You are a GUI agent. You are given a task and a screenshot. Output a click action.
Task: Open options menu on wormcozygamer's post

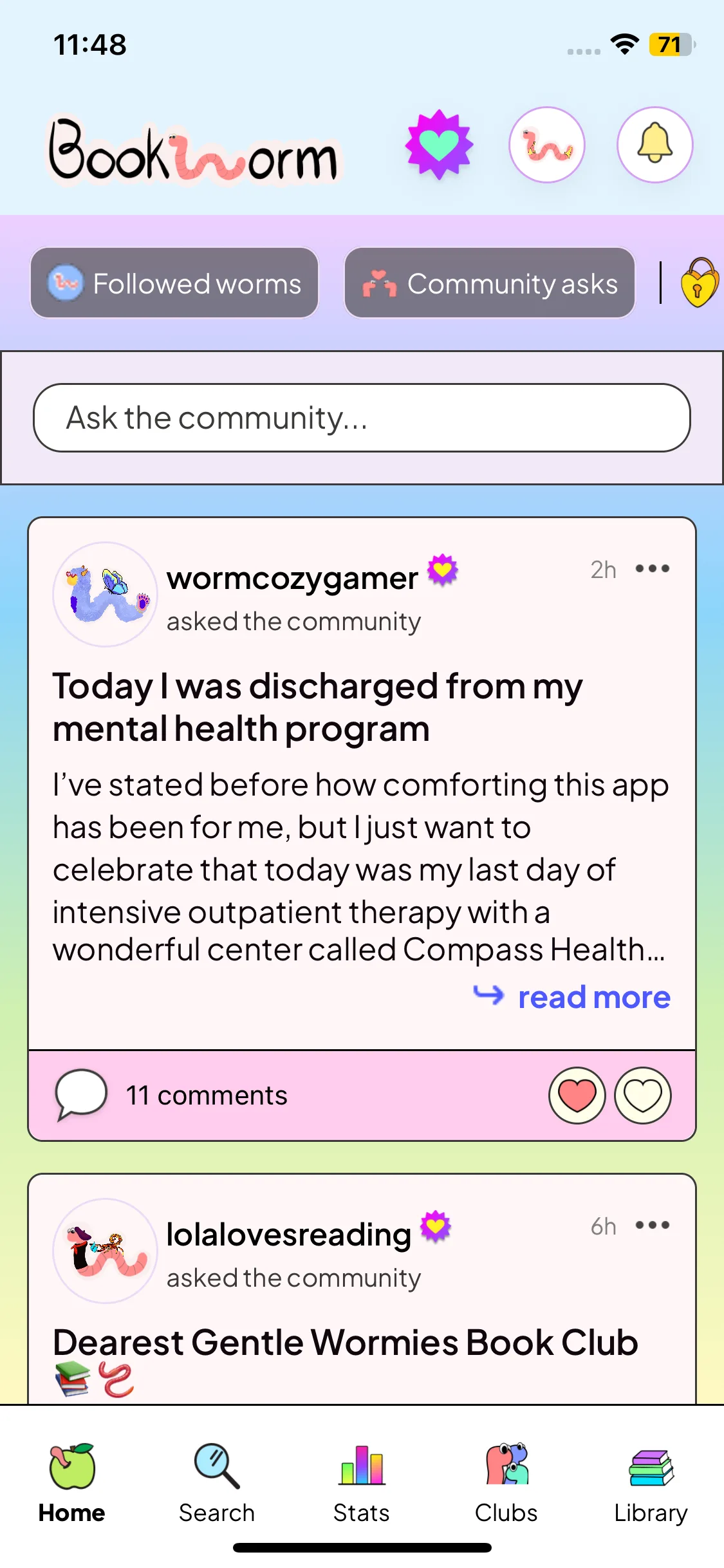[x=652, y=568]
